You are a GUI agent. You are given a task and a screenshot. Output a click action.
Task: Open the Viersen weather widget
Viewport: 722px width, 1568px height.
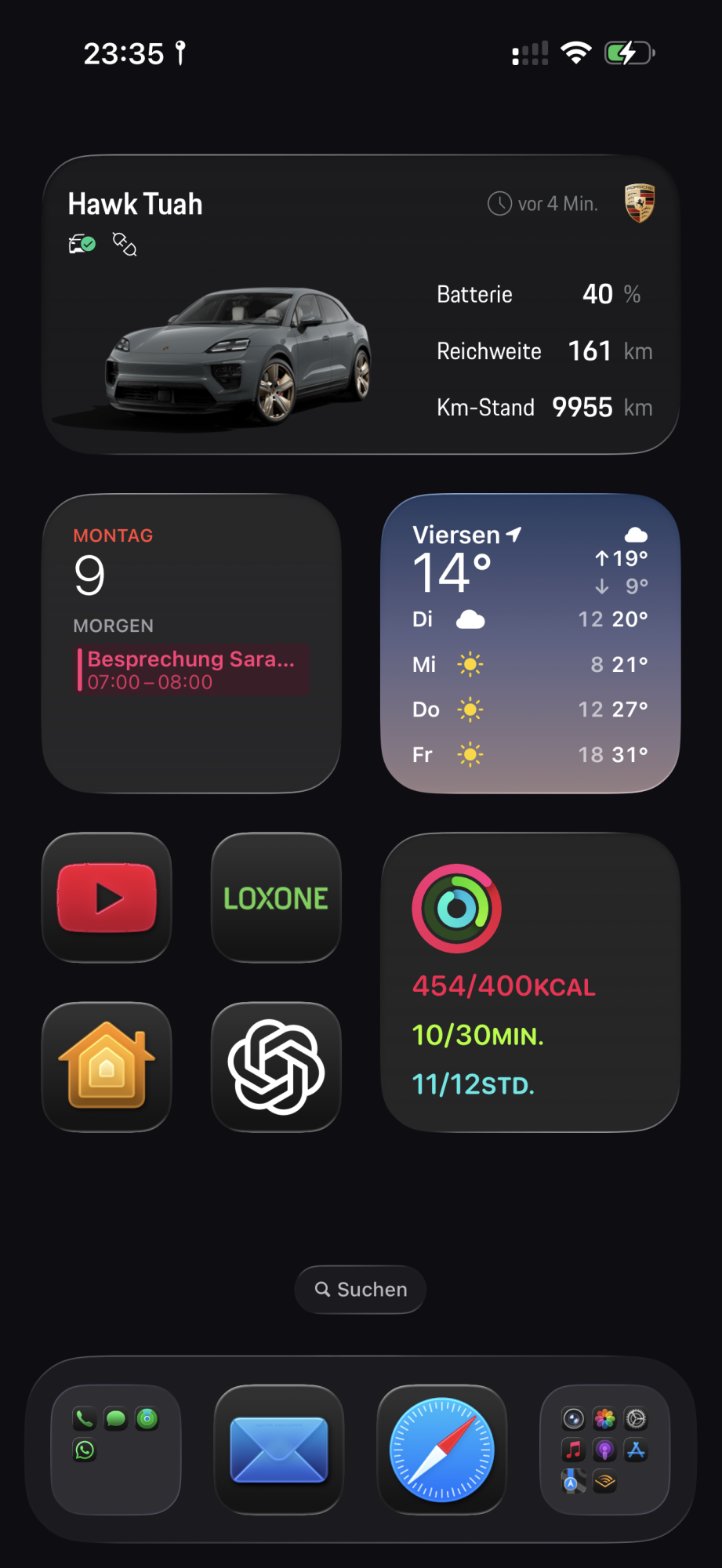coord(530,643)
